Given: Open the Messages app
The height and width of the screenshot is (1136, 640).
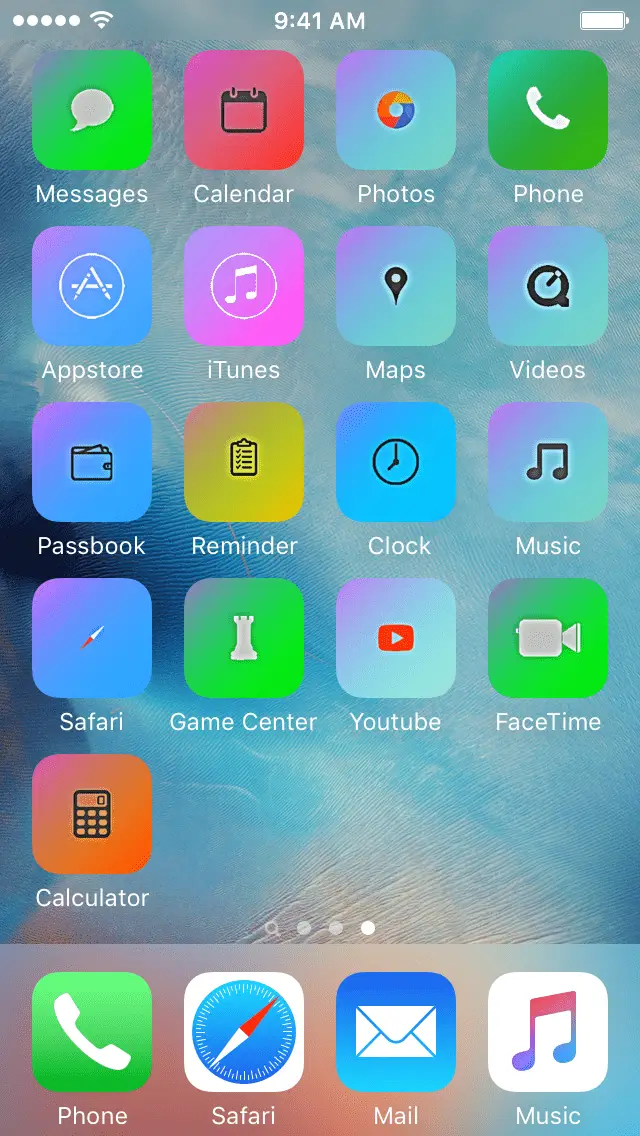Looking at the screenshot, I should (92, 111).
